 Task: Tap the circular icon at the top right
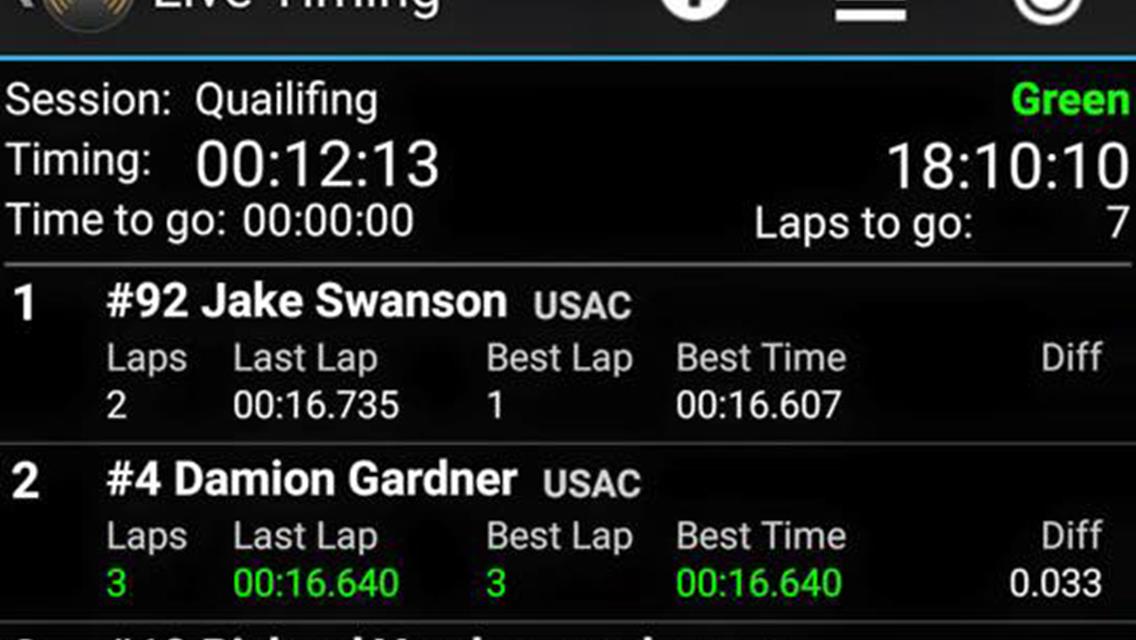tap(1046, 8)
